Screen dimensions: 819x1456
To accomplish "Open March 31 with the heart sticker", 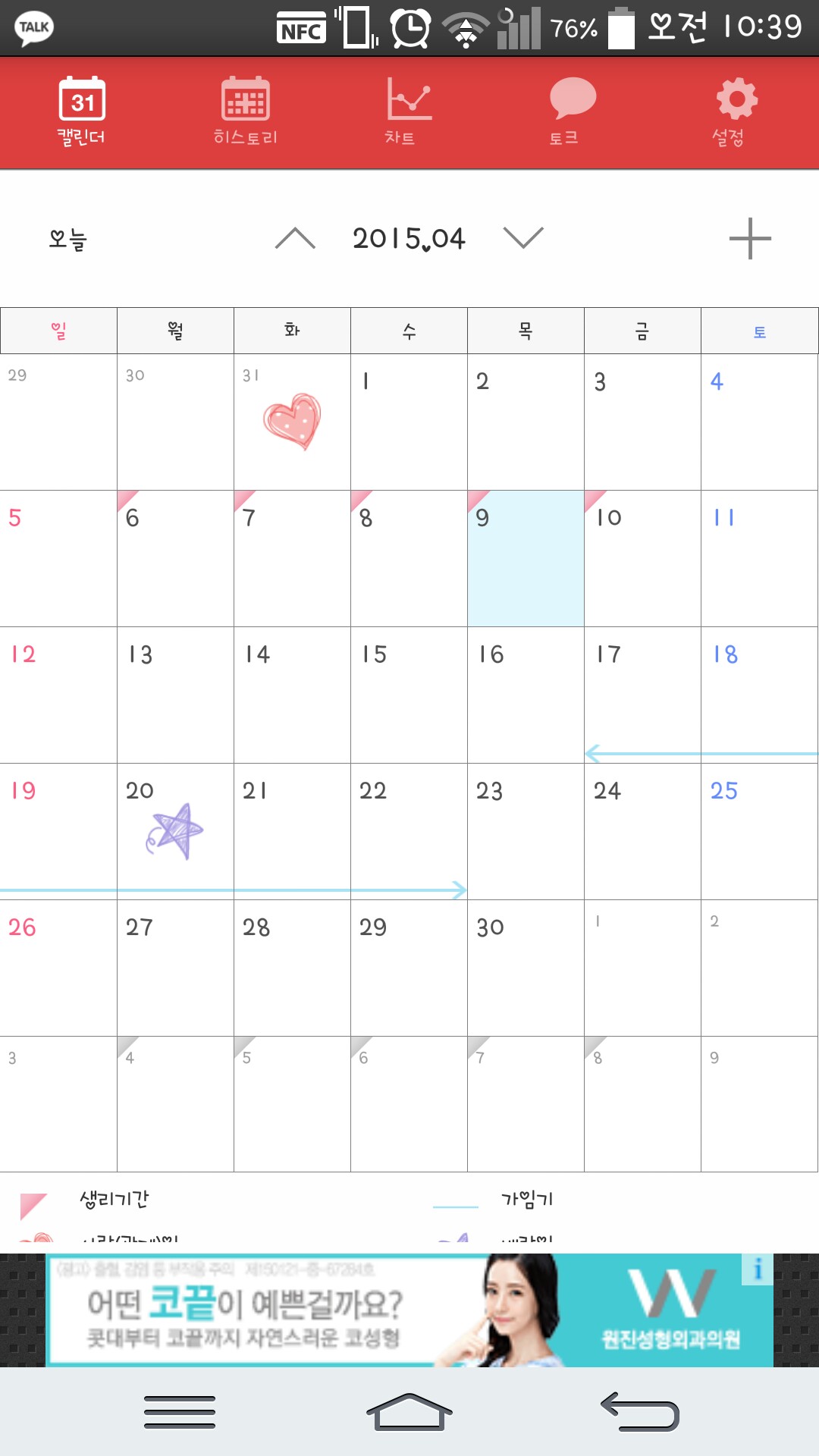I will (292, 422).
